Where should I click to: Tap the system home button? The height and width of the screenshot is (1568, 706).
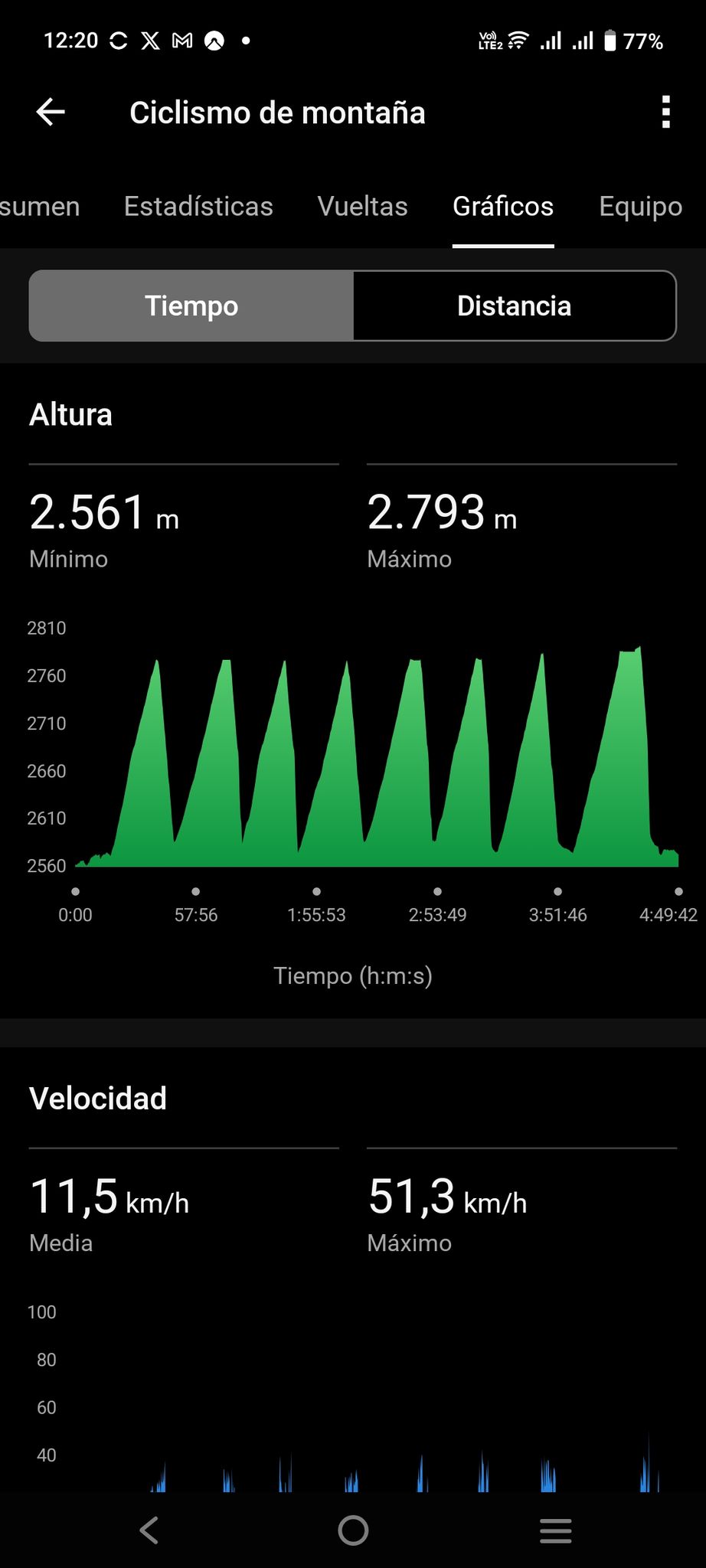point(353,1530)
